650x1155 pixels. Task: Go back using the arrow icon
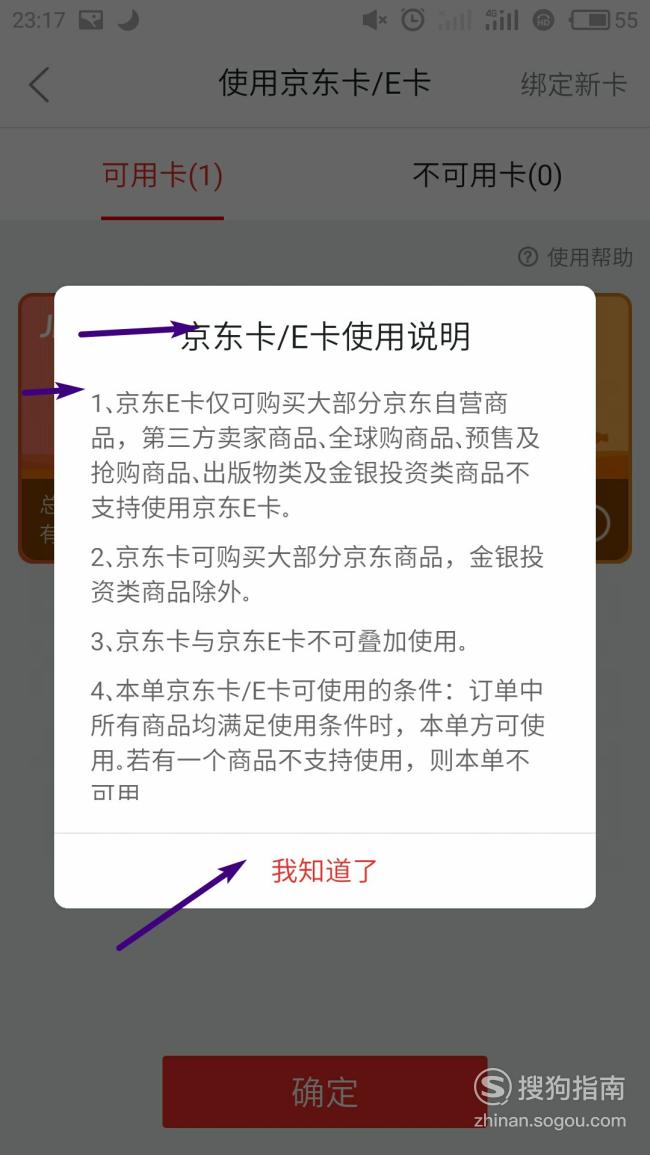pos(39,84)
